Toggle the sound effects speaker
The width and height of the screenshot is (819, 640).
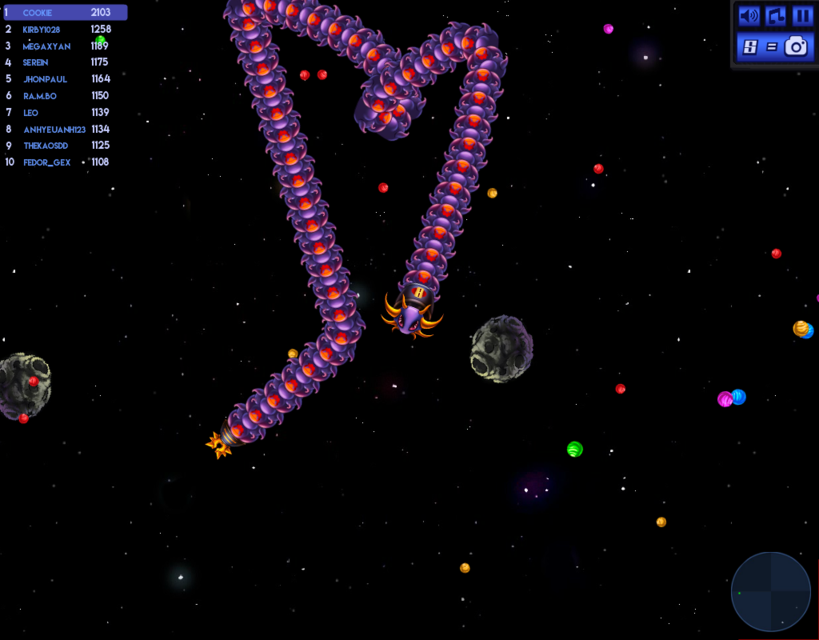[x=748, y=16]
